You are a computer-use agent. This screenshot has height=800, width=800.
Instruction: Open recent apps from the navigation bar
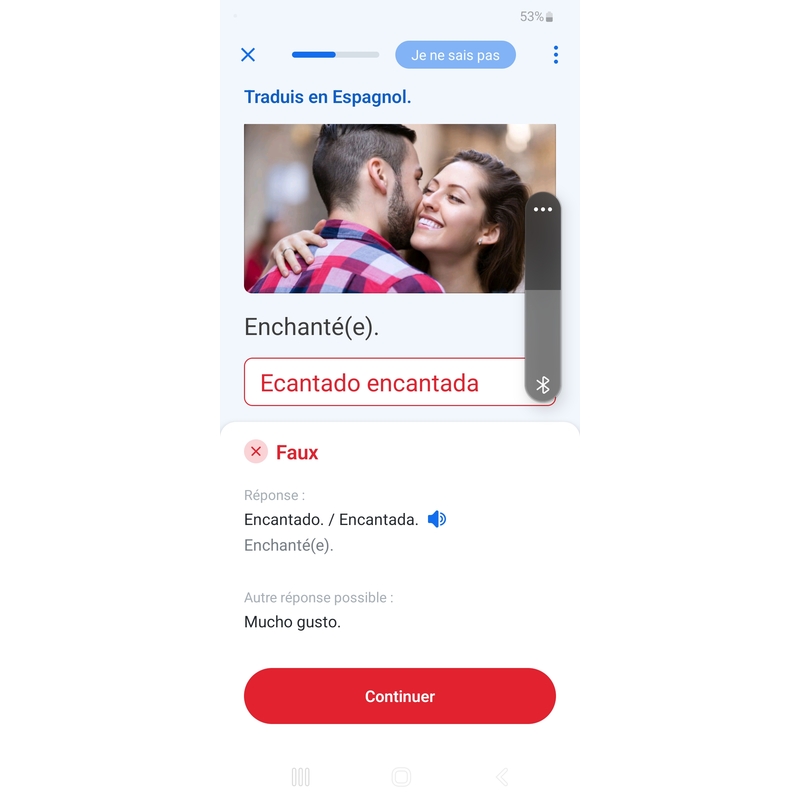(300, 777)
